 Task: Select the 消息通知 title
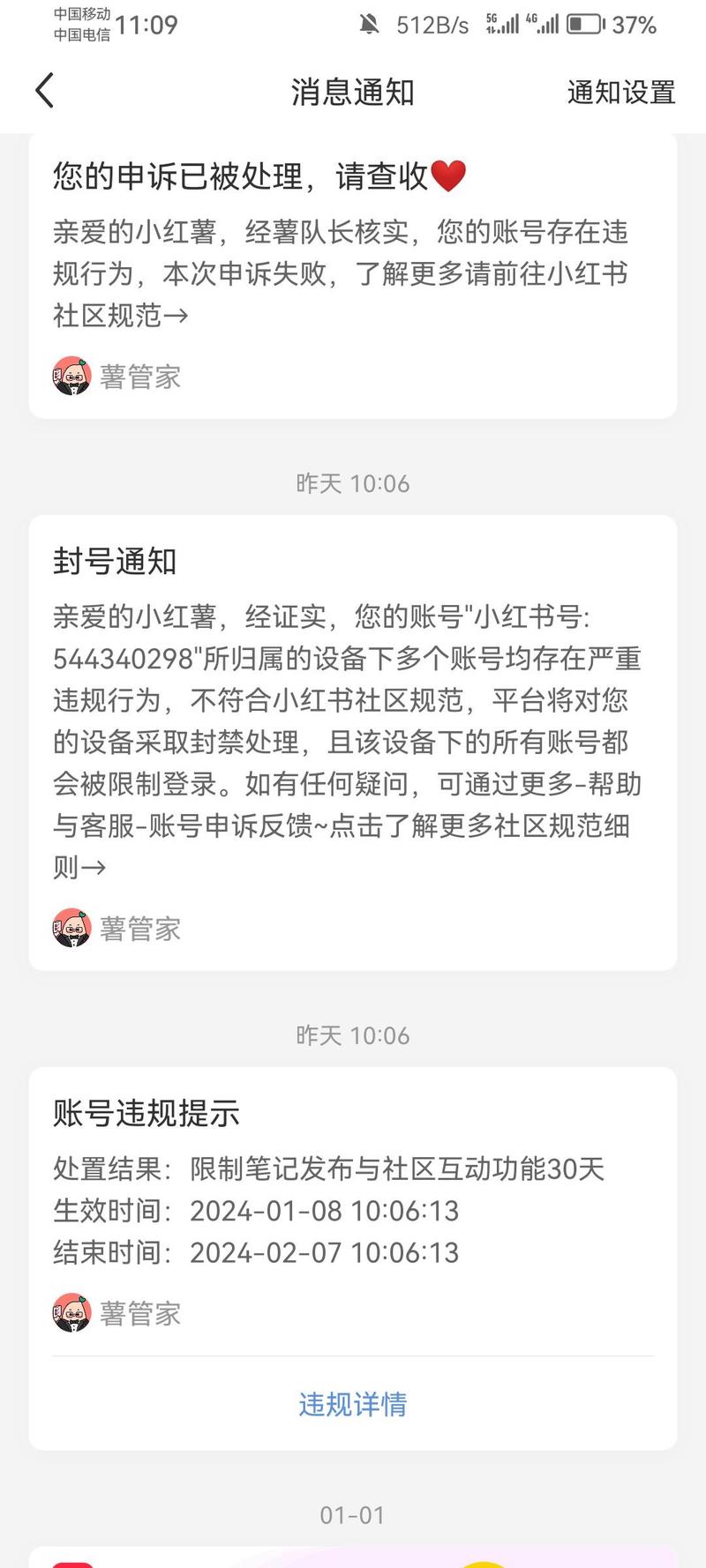point(351,93)
